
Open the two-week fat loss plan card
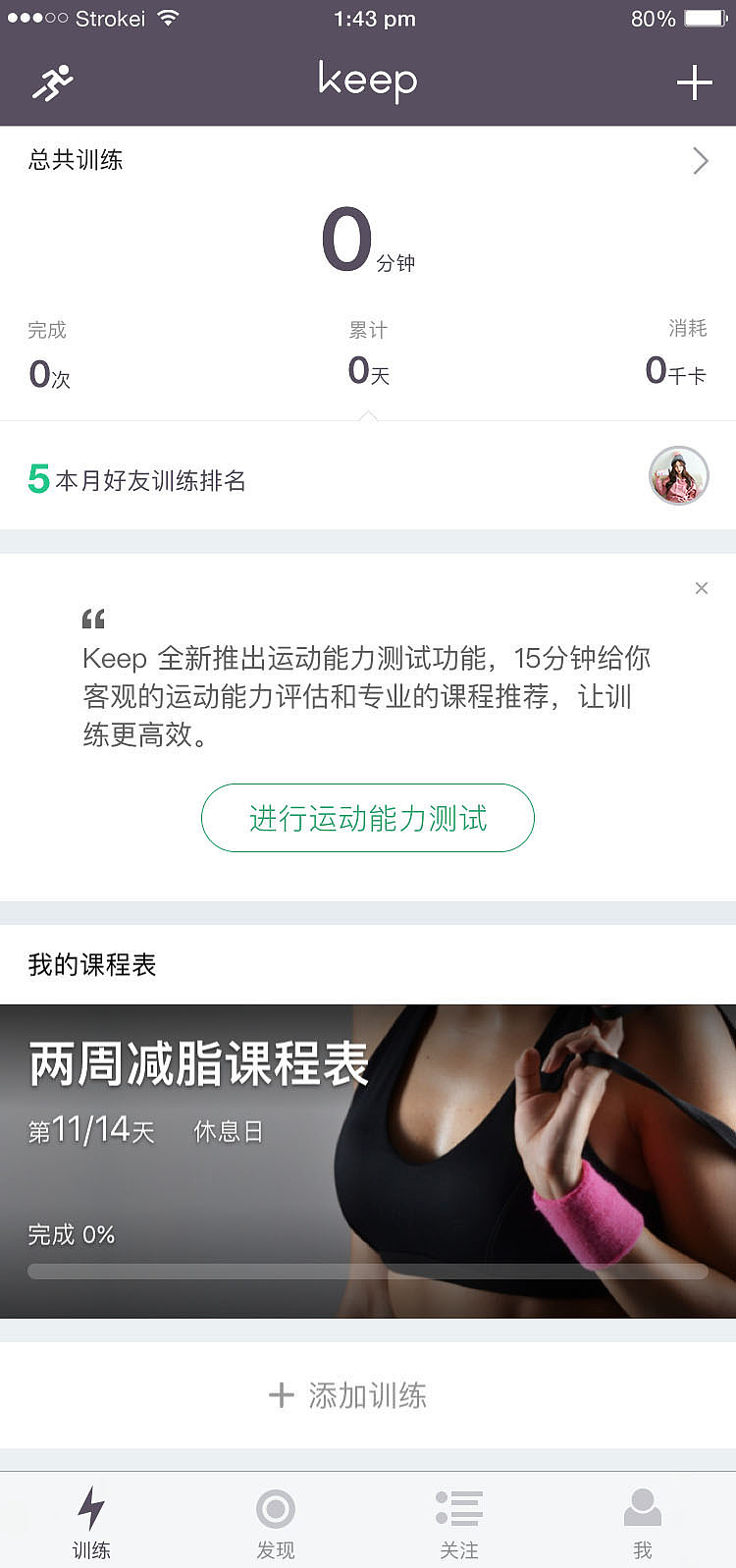(x=368, y=1161)
